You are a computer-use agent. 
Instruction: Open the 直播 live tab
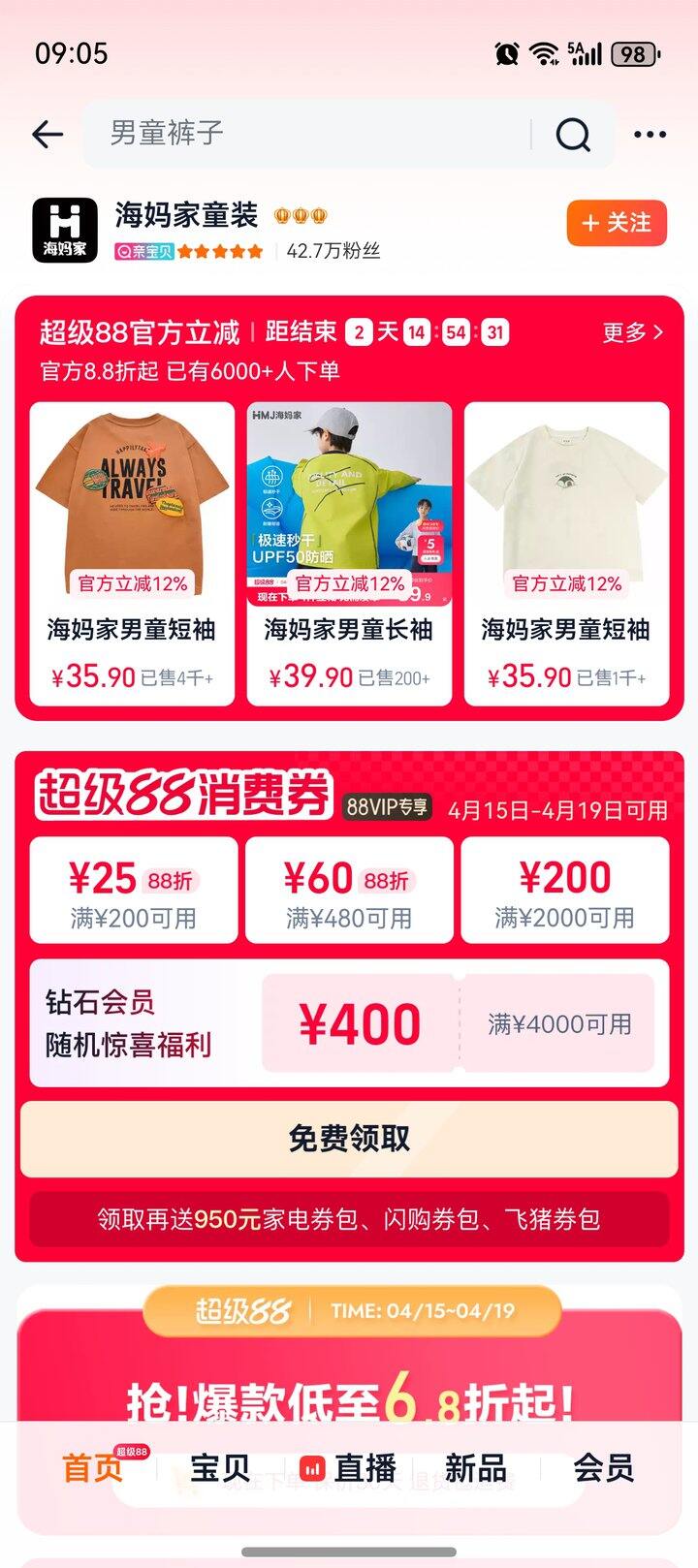(349, 1468)
